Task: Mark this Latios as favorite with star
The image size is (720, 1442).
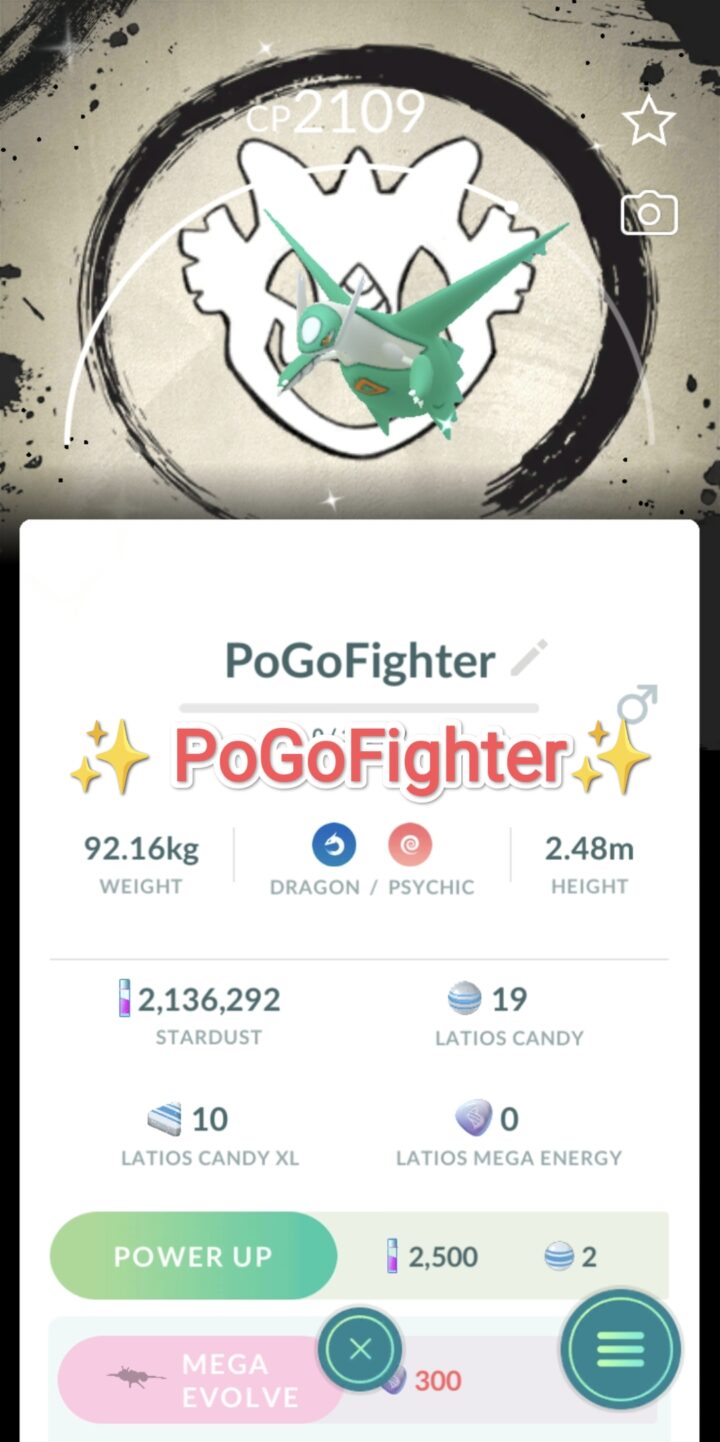Action: coord(649,120)
